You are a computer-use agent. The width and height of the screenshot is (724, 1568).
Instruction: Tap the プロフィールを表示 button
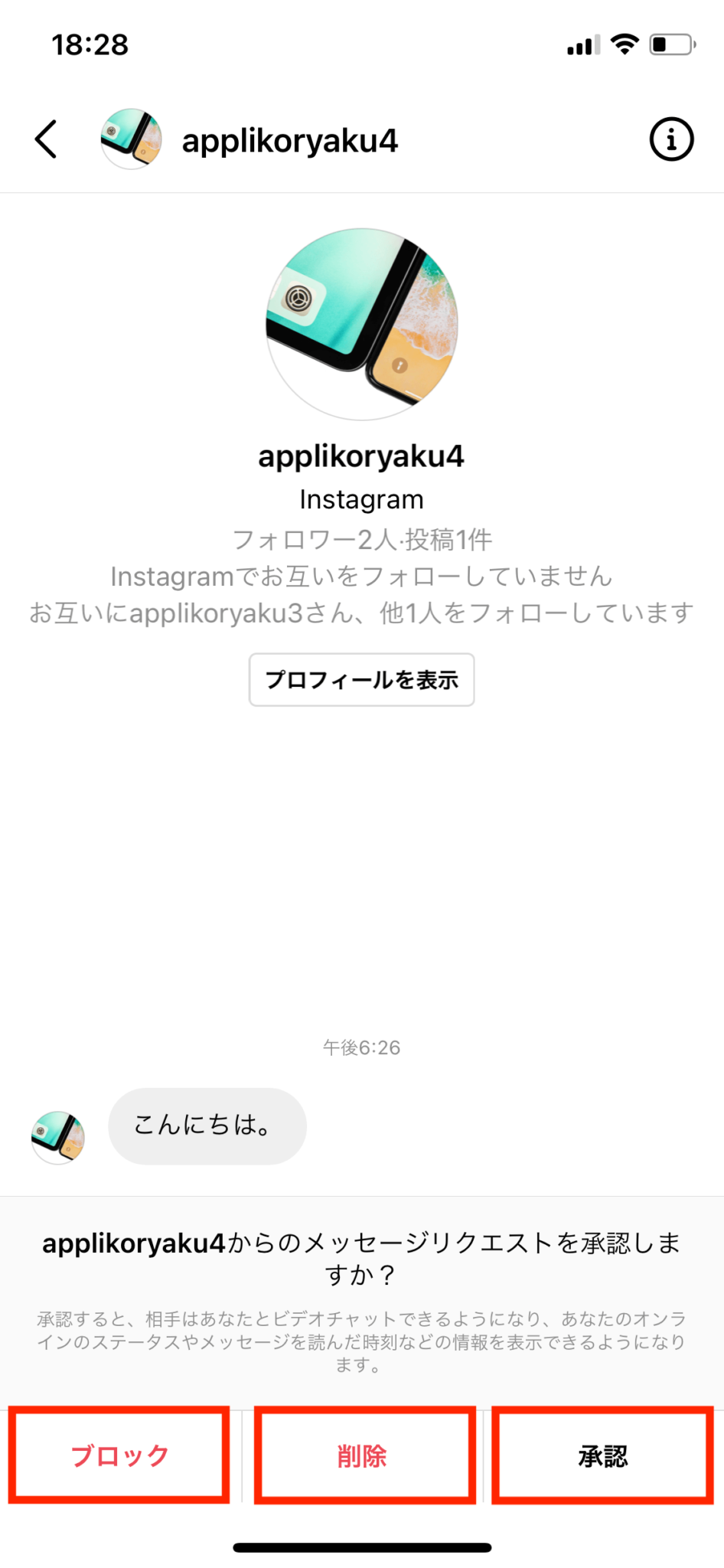tap(361, 680)
